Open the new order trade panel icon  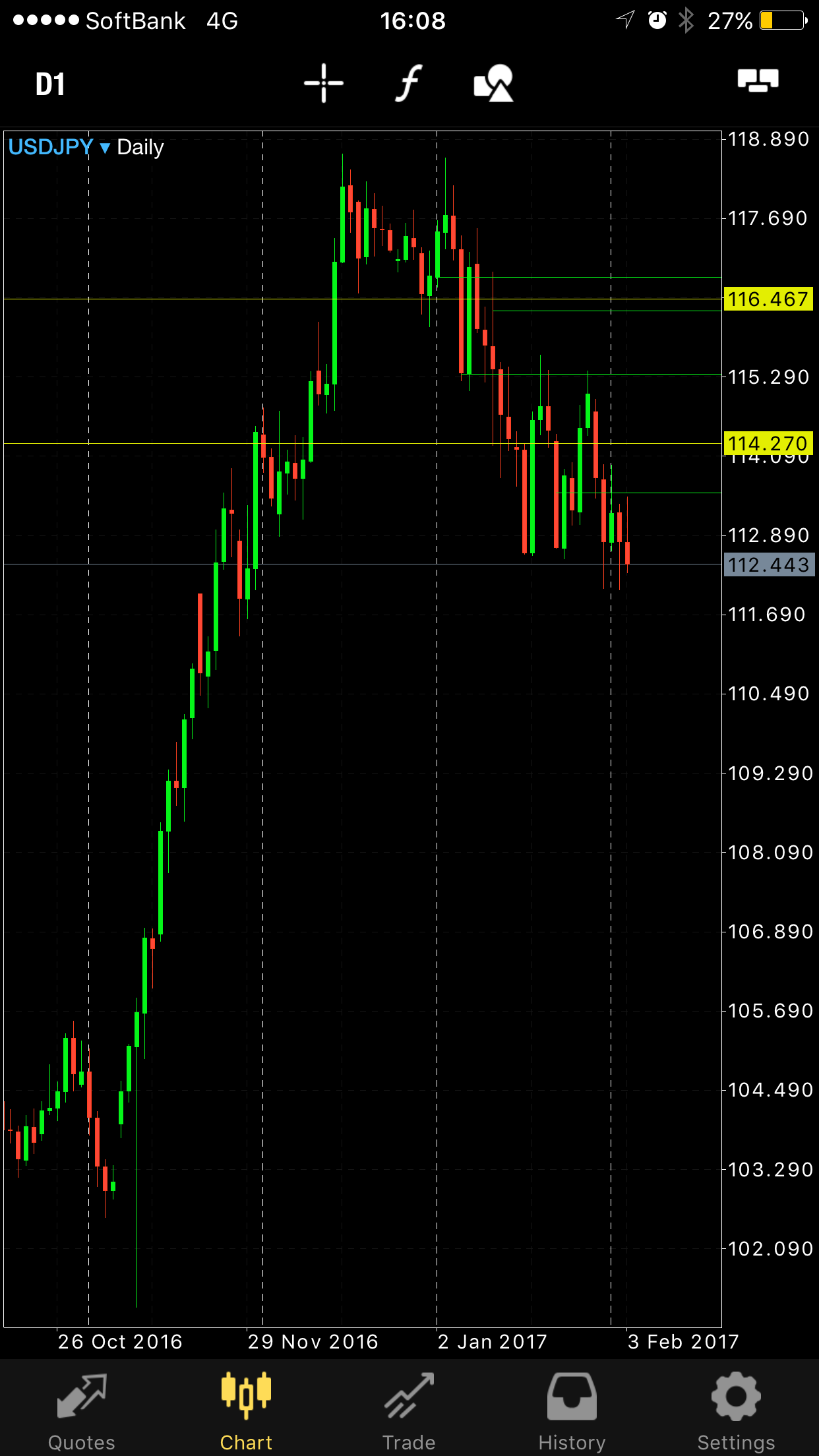[x=758, y=81]
